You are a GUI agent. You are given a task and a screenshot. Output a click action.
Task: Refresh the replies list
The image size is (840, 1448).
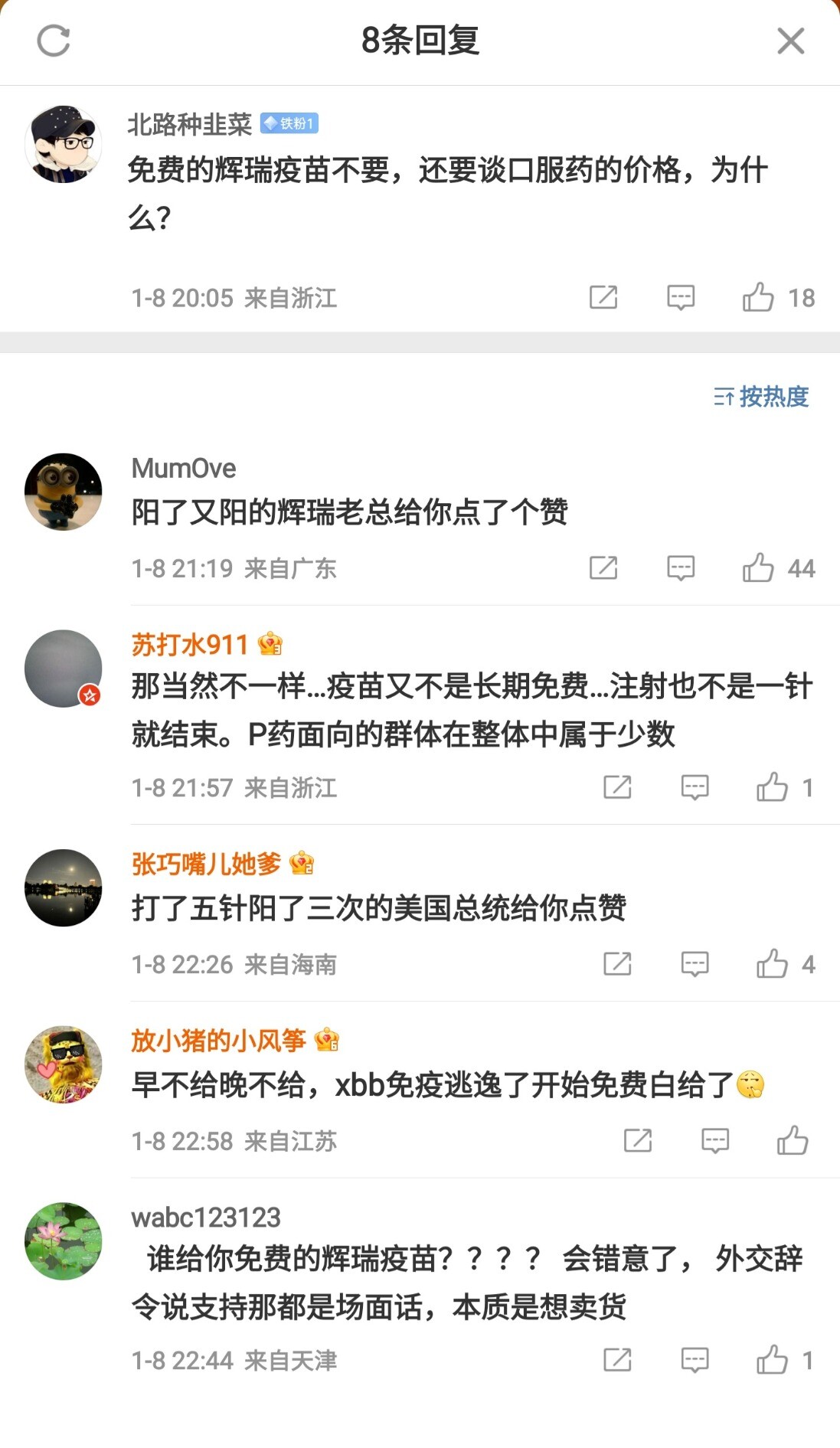(x=54, y=41)
